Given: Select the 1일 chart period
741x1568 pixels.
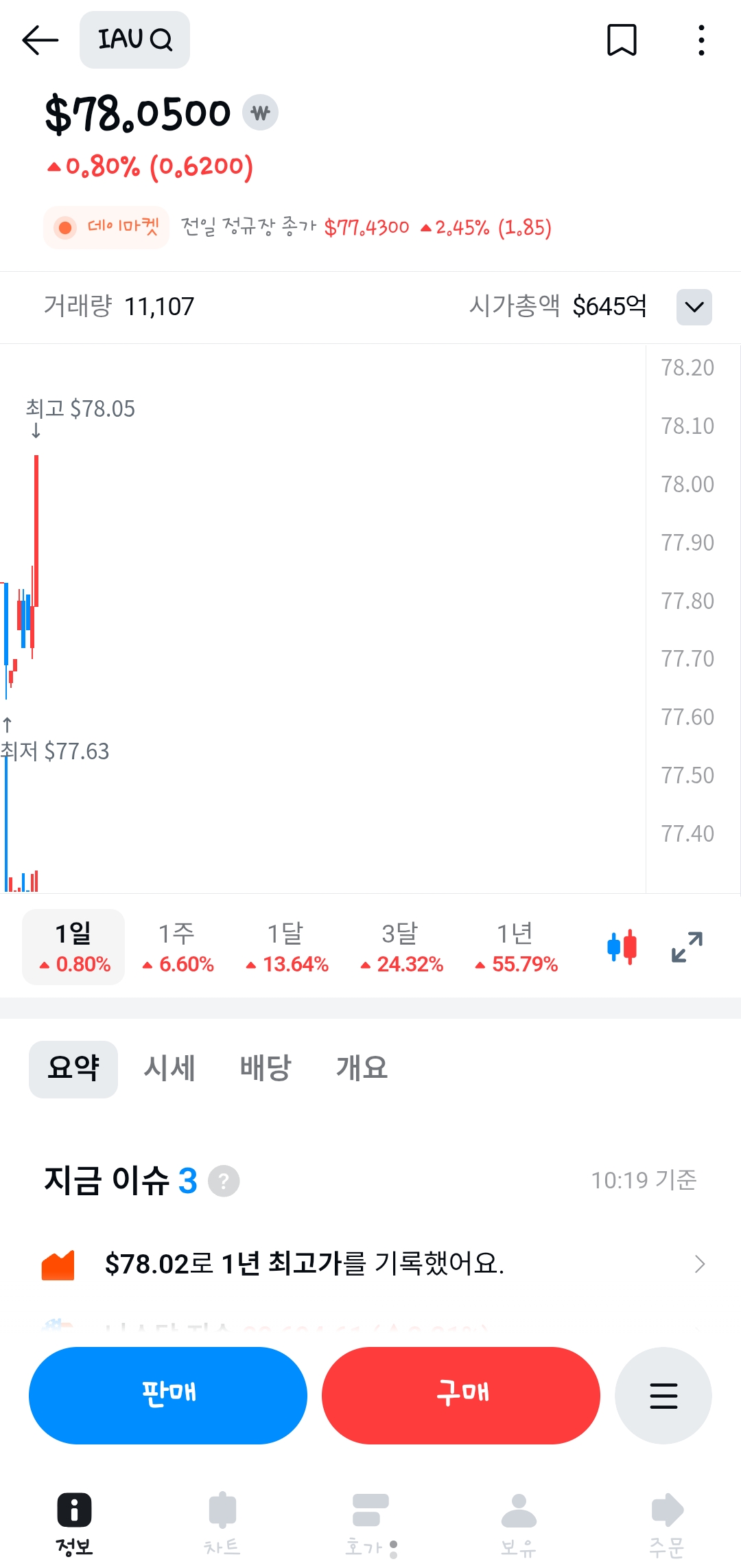Looking at the screenshot, I should 73,947.
